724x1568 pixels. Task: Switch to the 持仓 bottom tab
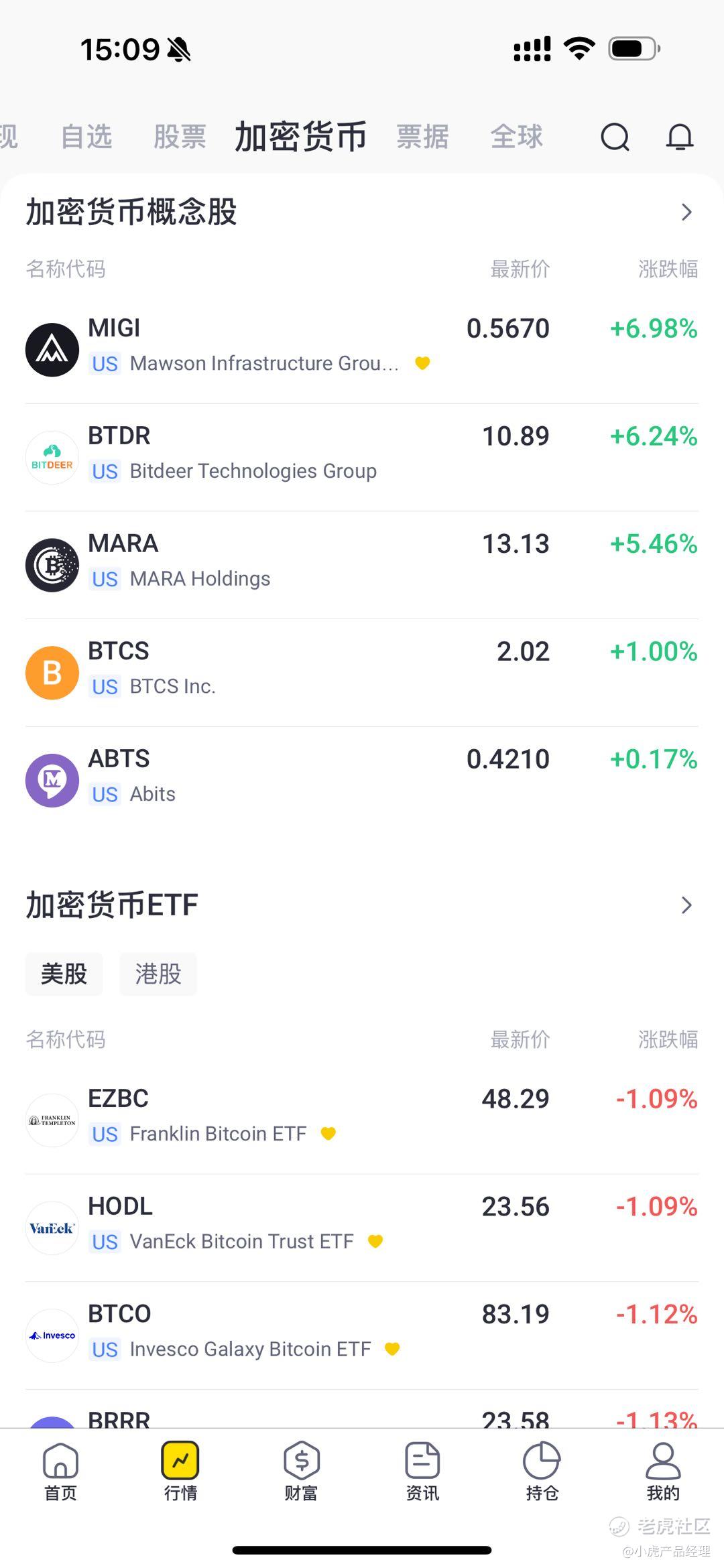[542, 1472]
